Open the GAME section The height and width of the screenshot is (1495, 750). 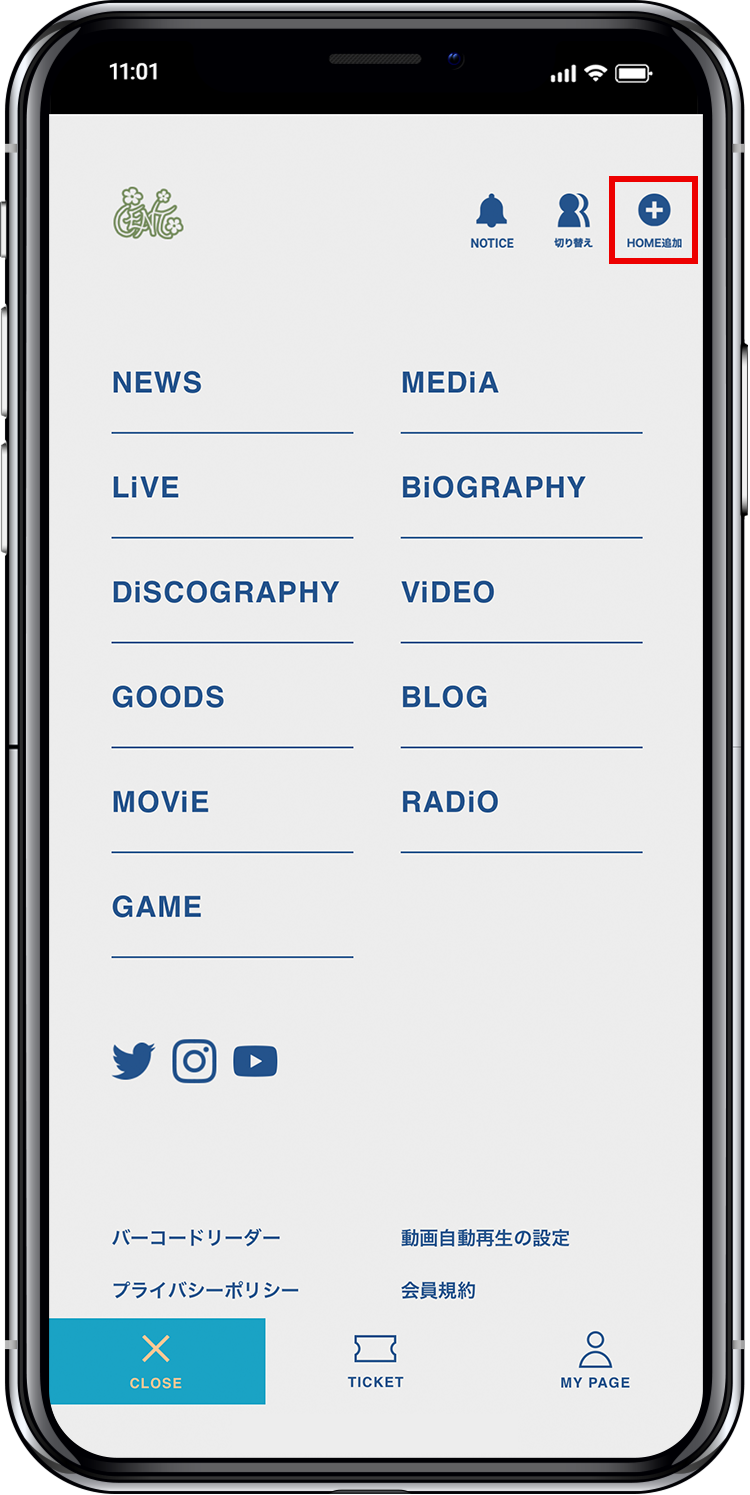click(157, 907)
